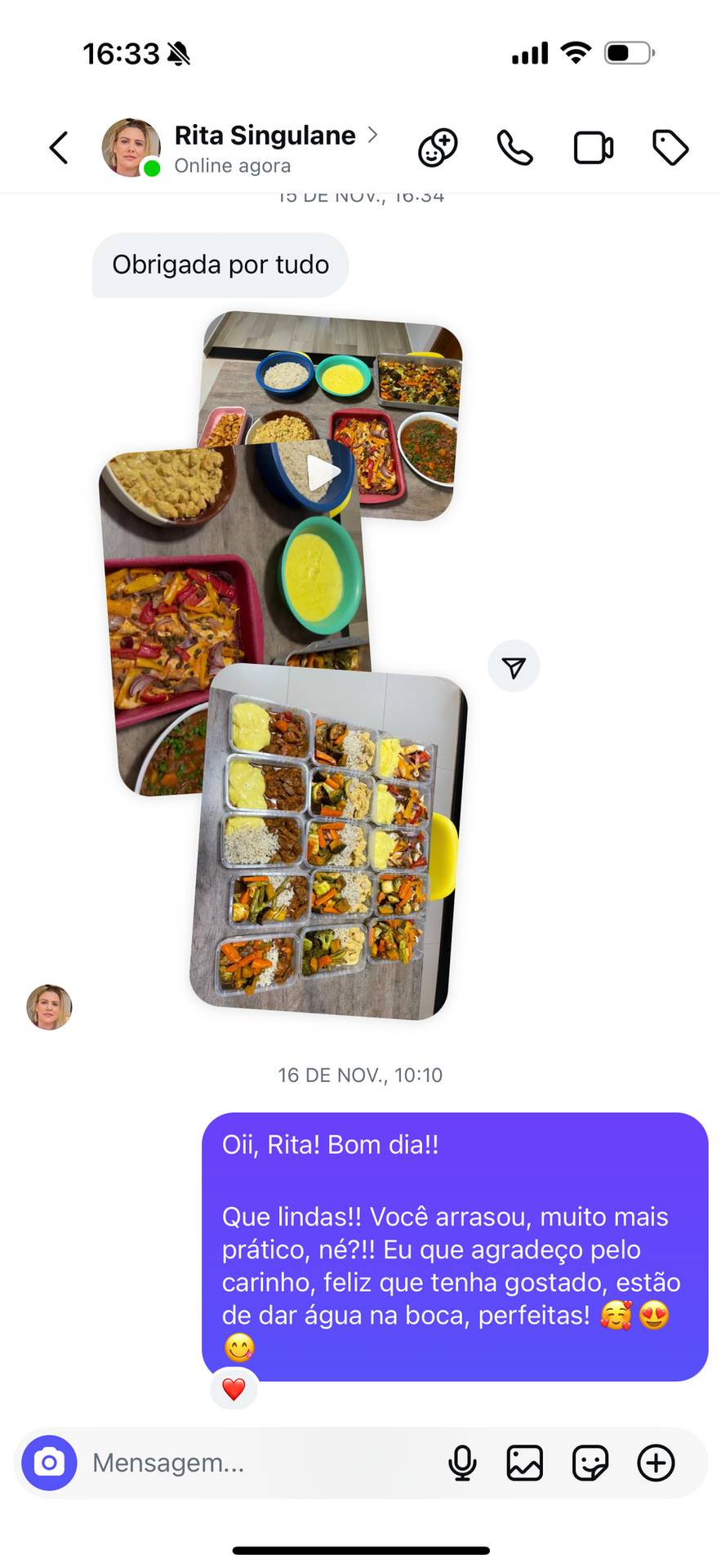721x1568 pixels.
Task: Open the shared avatar sticker icon
Action: click(438, 148)
